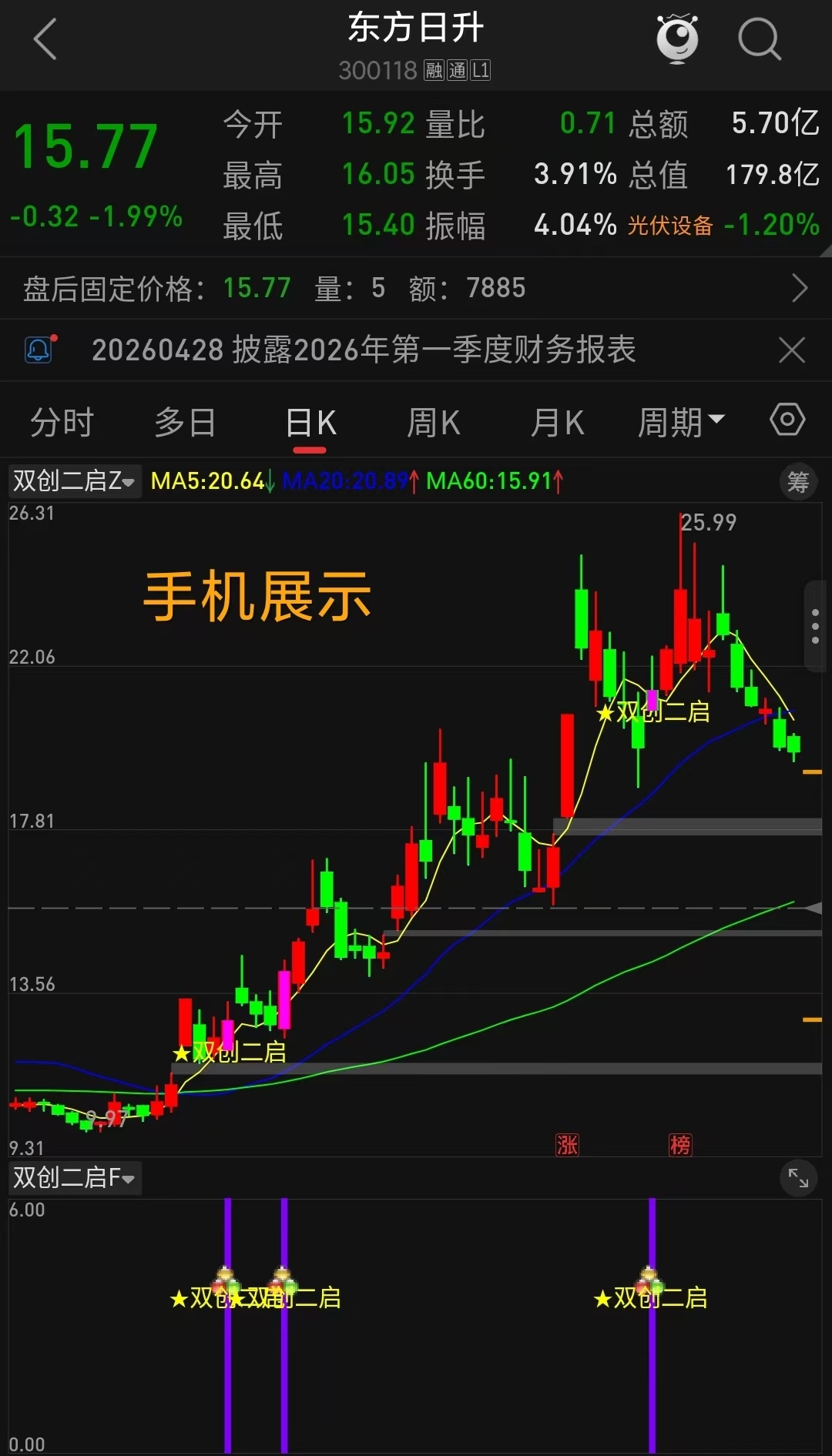Expand the 盘后固定价格 details row
The width and height of the screenshot is (832, 1456).
800,289
